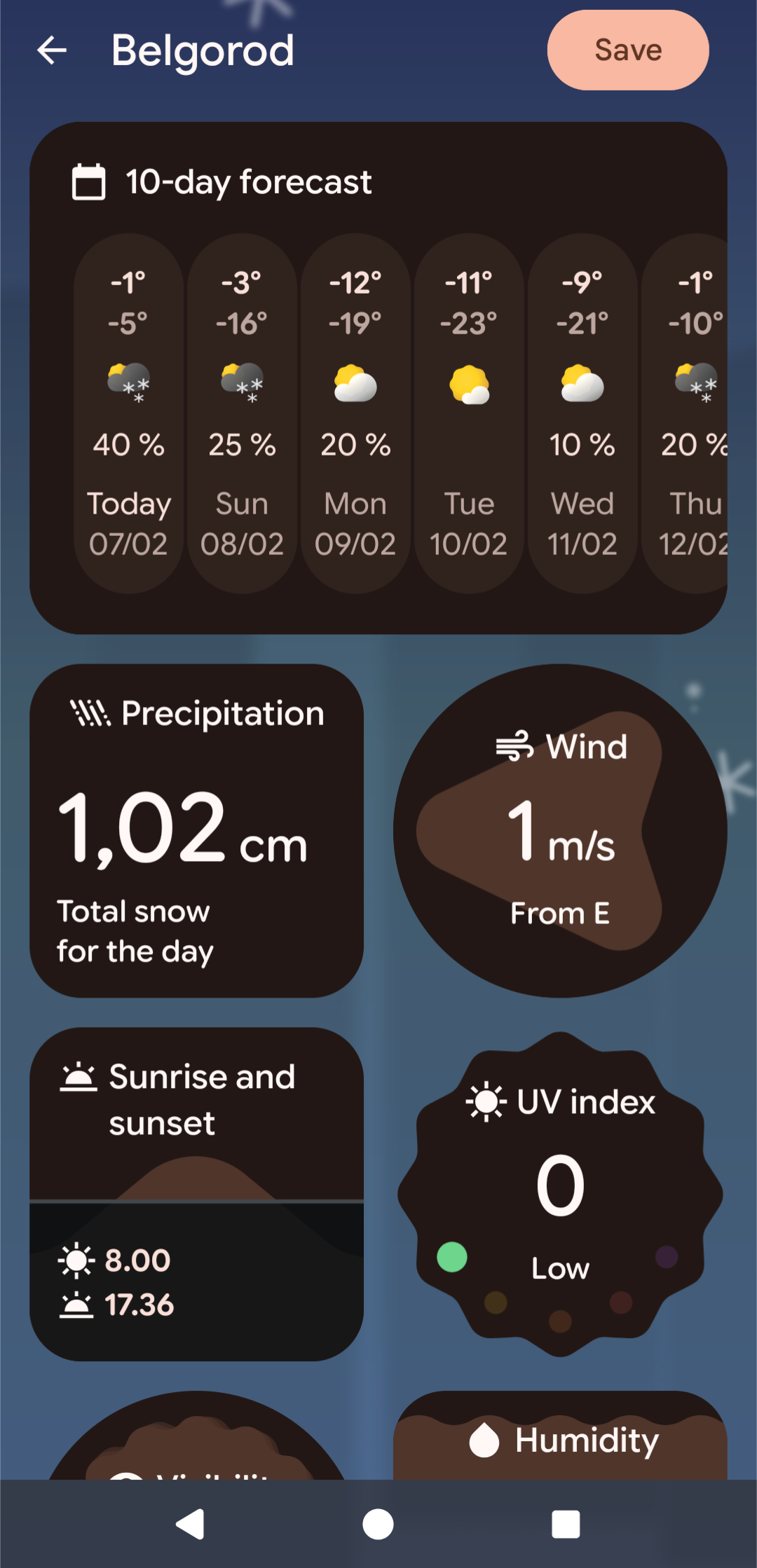View Wednesday 11/02 forecast
Image resolution: width=757 pixels, height=1568 pixels.
582,413
